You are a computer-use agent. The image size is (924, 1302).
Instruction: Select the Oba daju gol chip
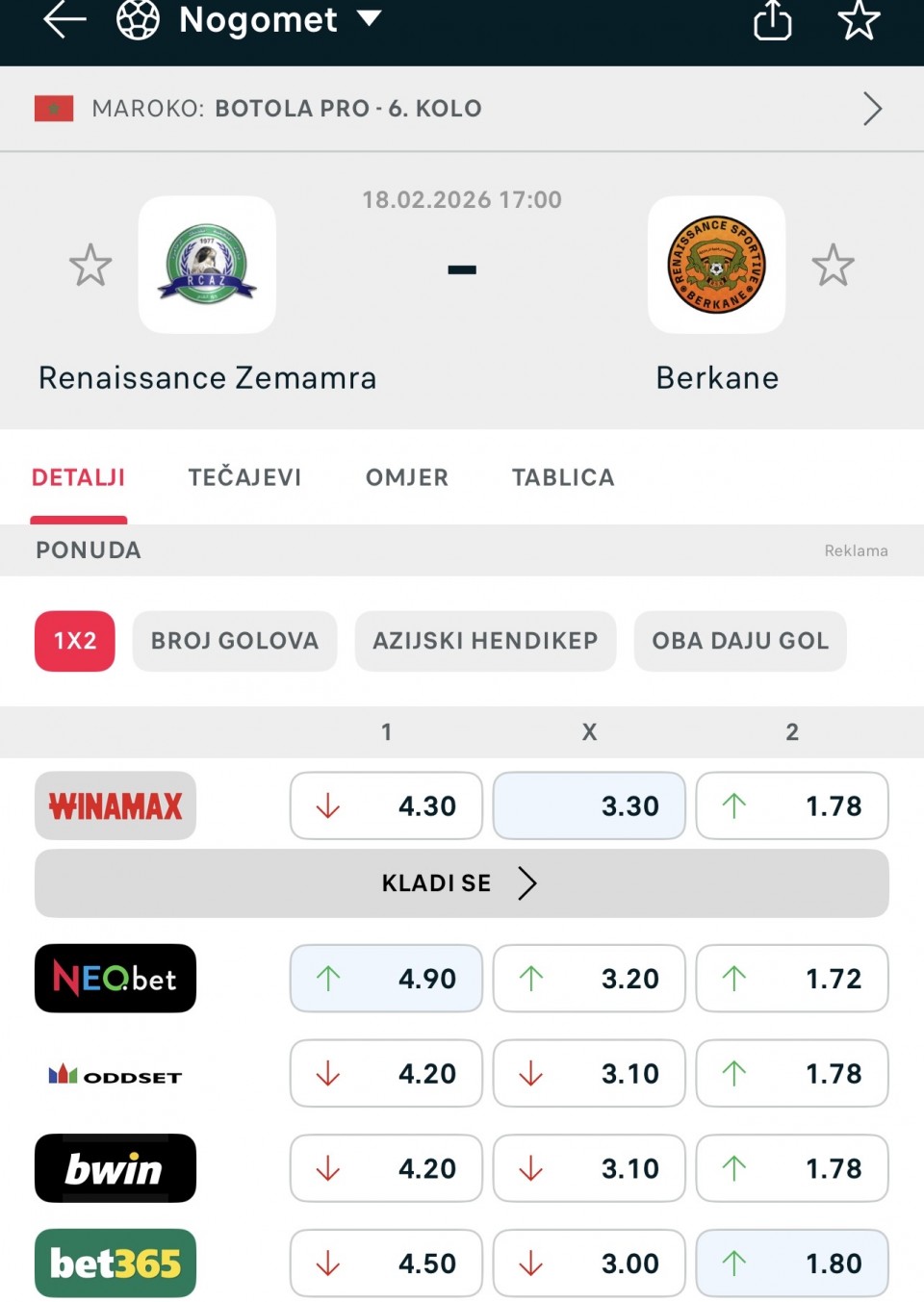(x=739, y=641)
